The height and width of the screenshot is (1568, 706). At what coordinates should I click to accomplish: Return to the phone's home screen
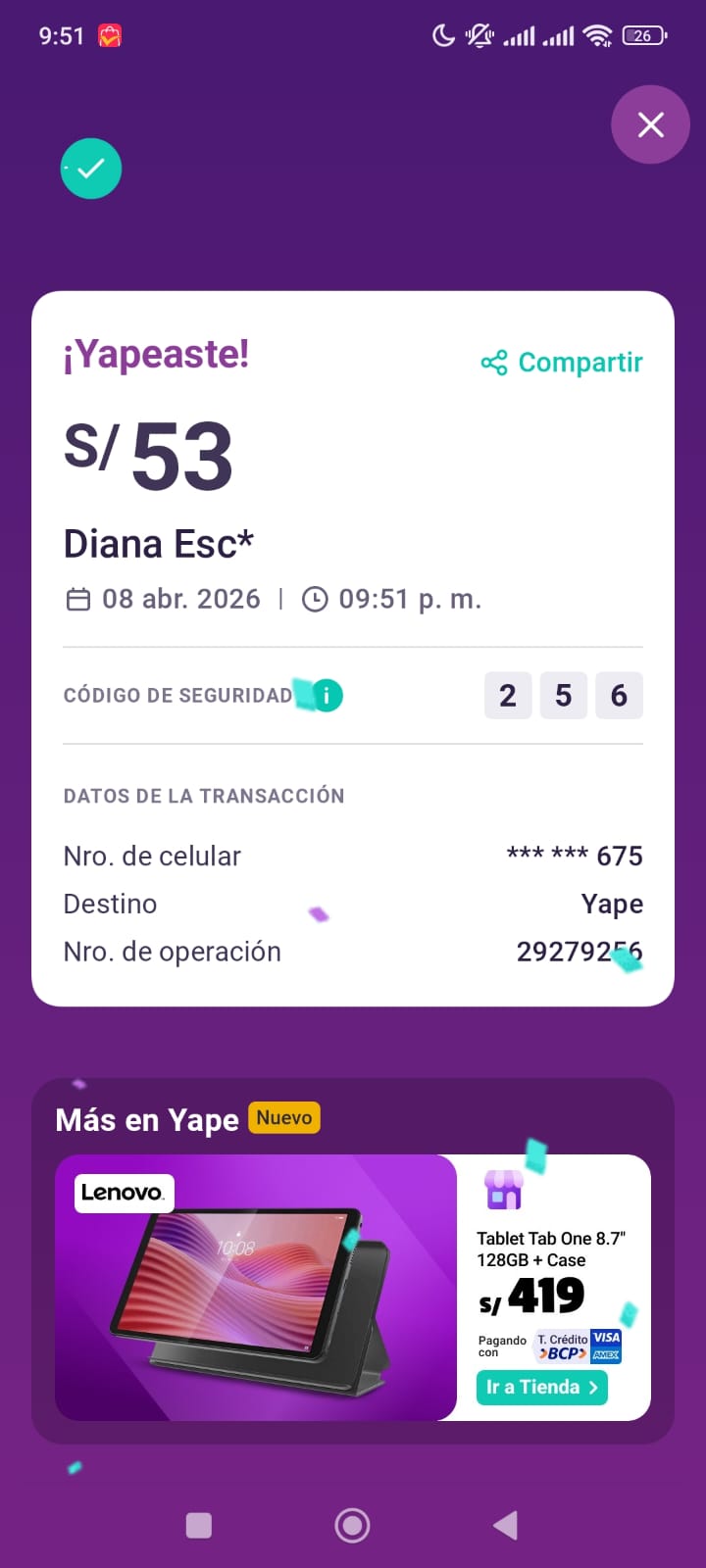point(352,1525)
